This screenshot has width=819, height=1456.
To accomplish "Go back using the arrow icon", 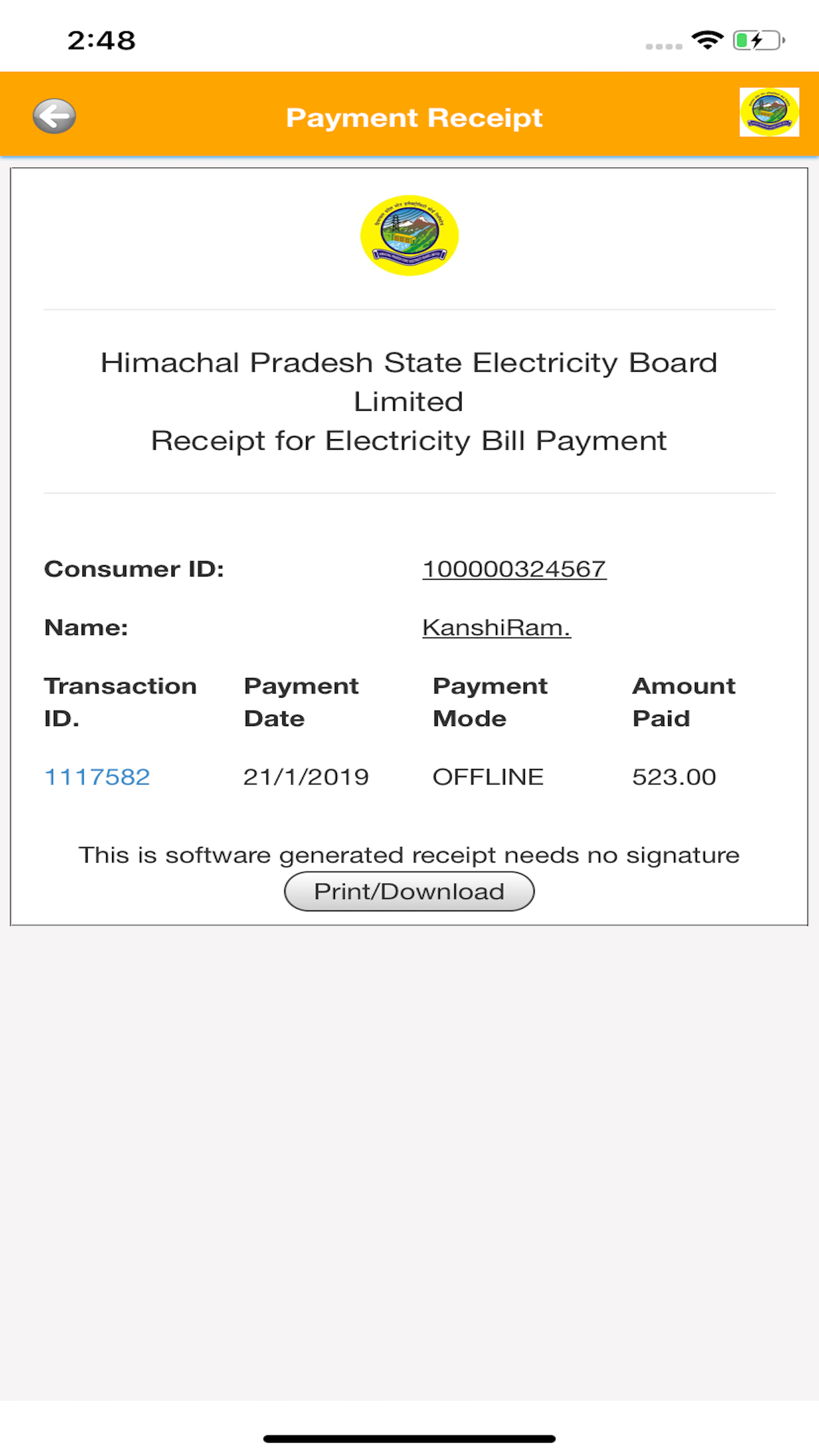I will (x=54, y=117).
